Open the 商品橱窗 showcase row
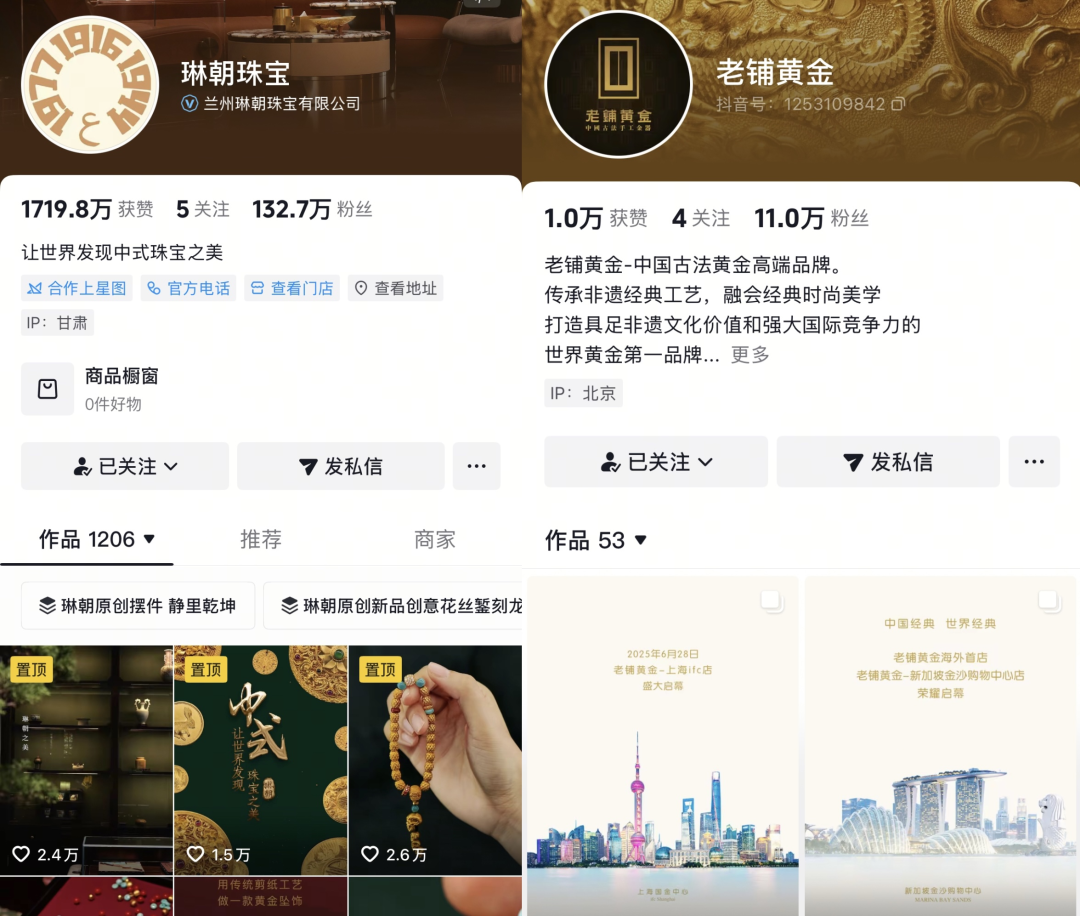The image size is (1080, 916). [x=120, y=389]
